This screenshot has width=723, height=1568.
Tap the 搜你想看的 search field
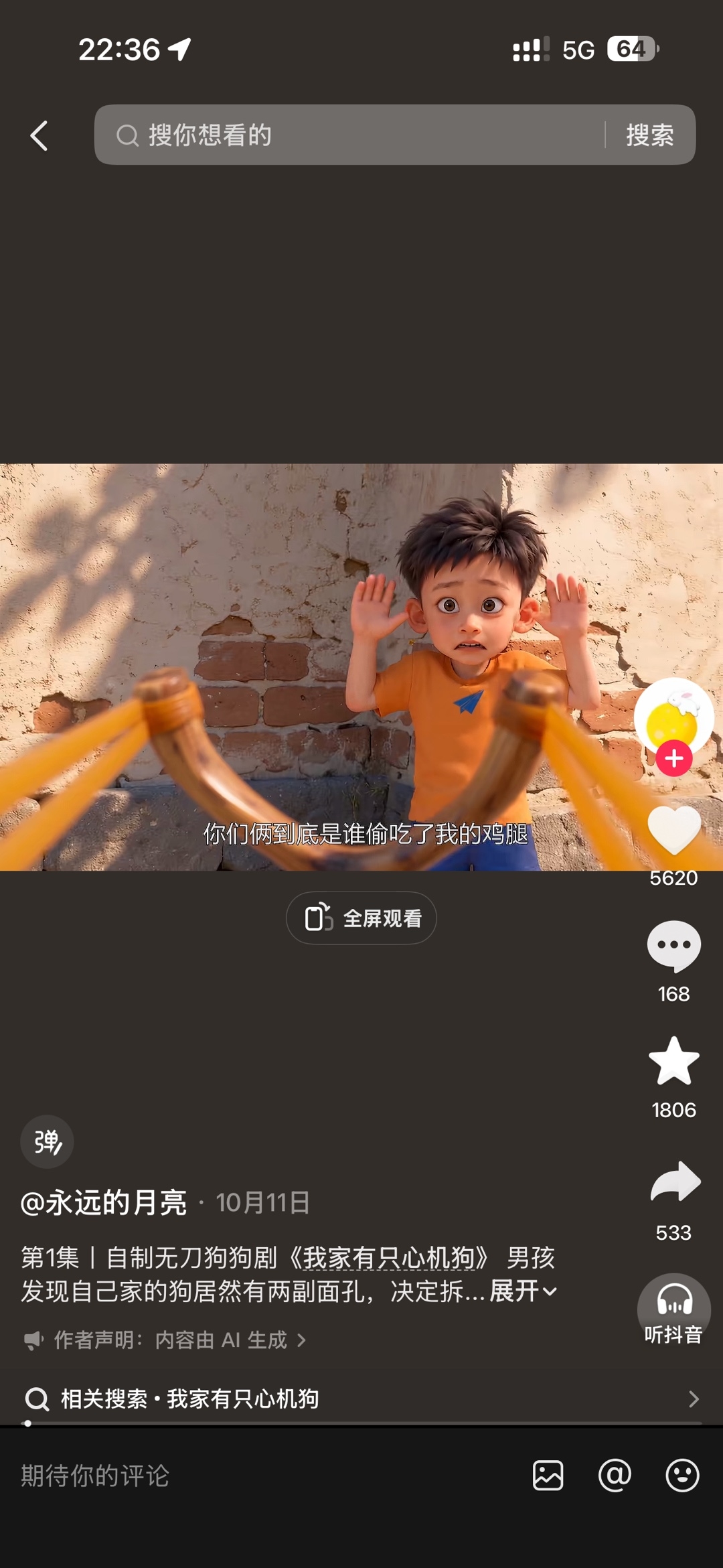pos(348,135)
